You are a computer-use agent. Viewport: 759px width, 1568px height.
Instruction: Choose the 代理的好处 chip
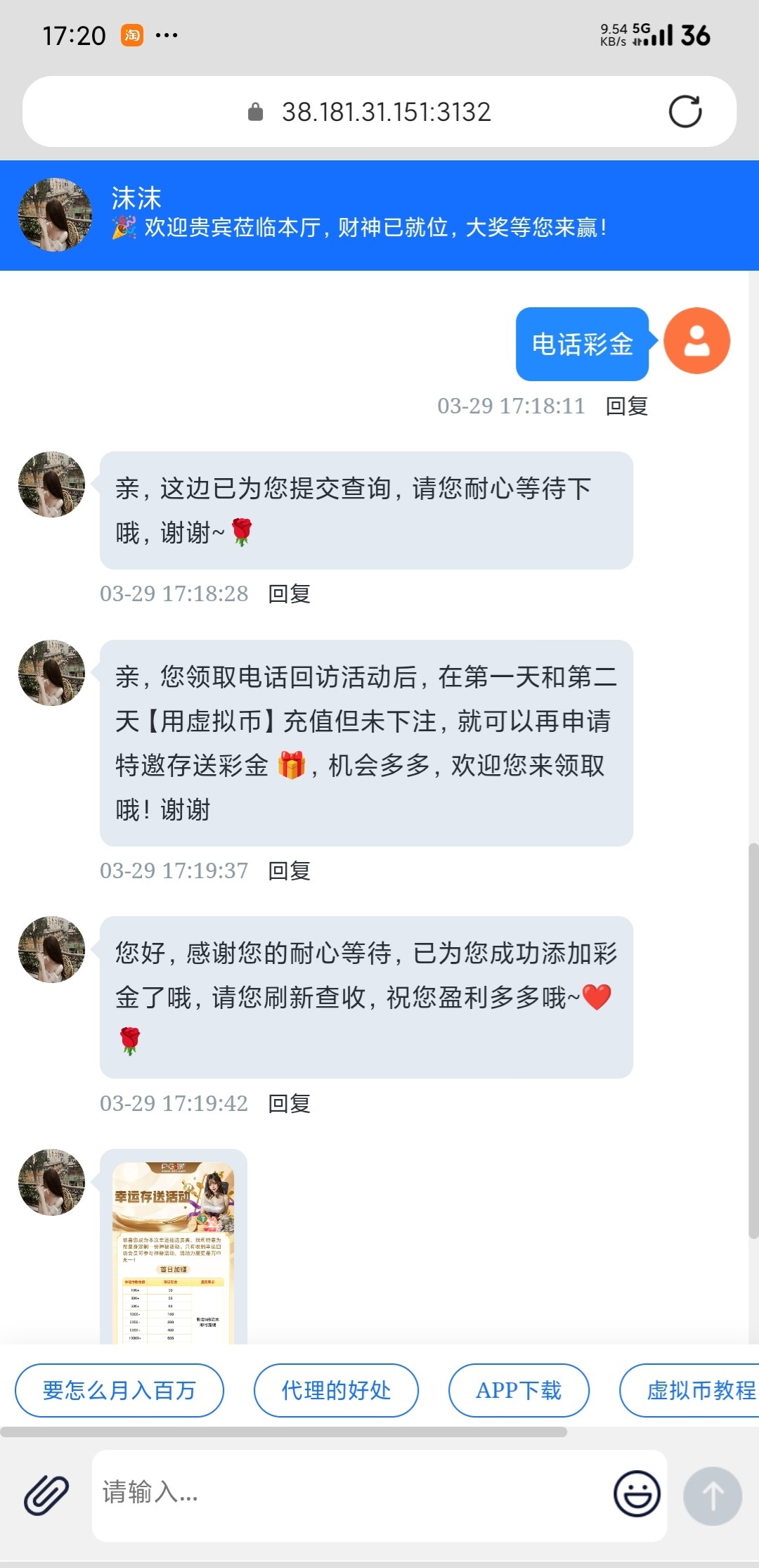click(x=336, y=1390)
